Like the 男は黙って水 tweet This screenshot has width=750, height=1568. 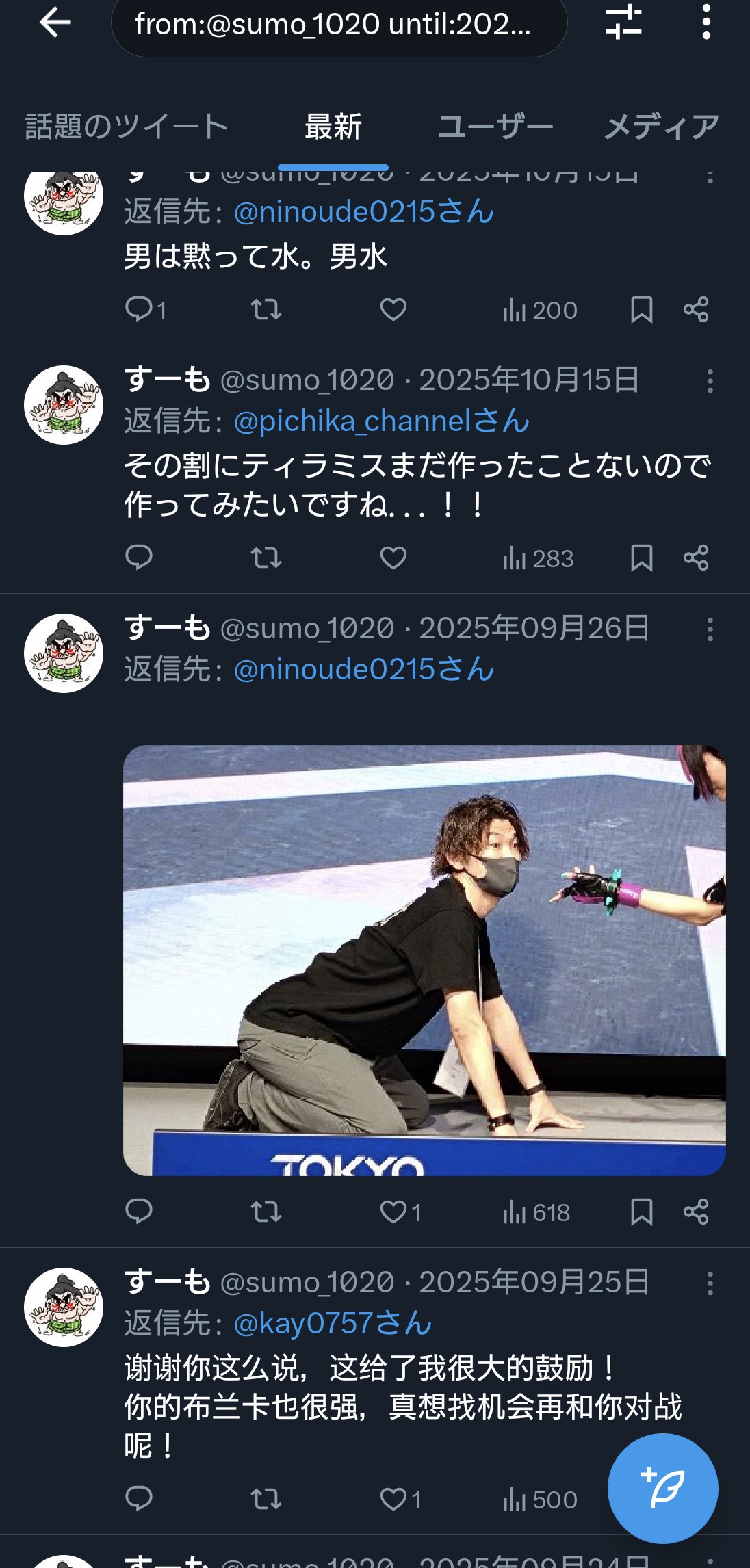tap(393, 310)
